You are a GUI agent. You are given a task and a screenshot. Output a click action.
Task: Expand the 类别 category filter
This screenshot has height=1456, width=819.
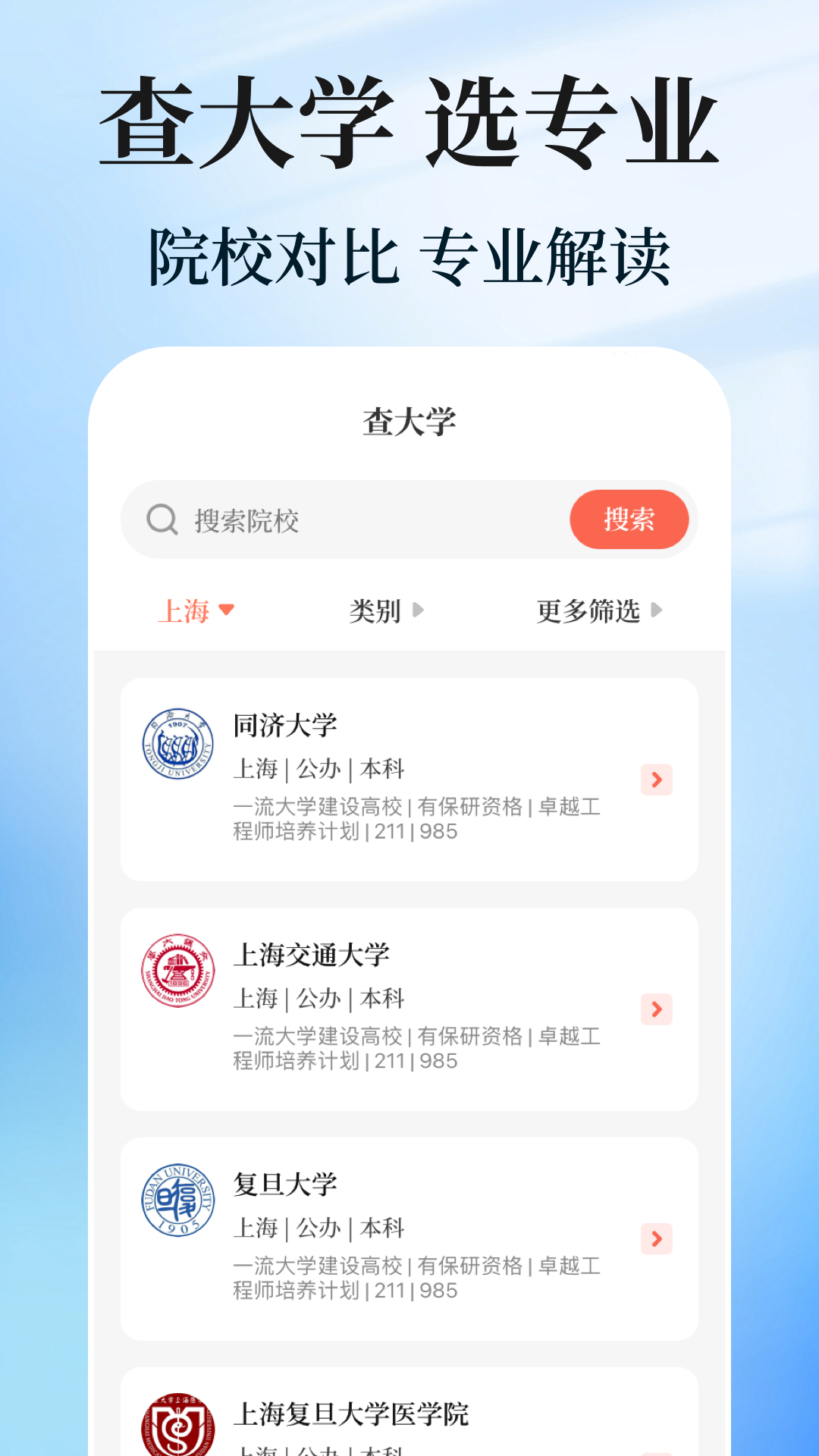384,610
